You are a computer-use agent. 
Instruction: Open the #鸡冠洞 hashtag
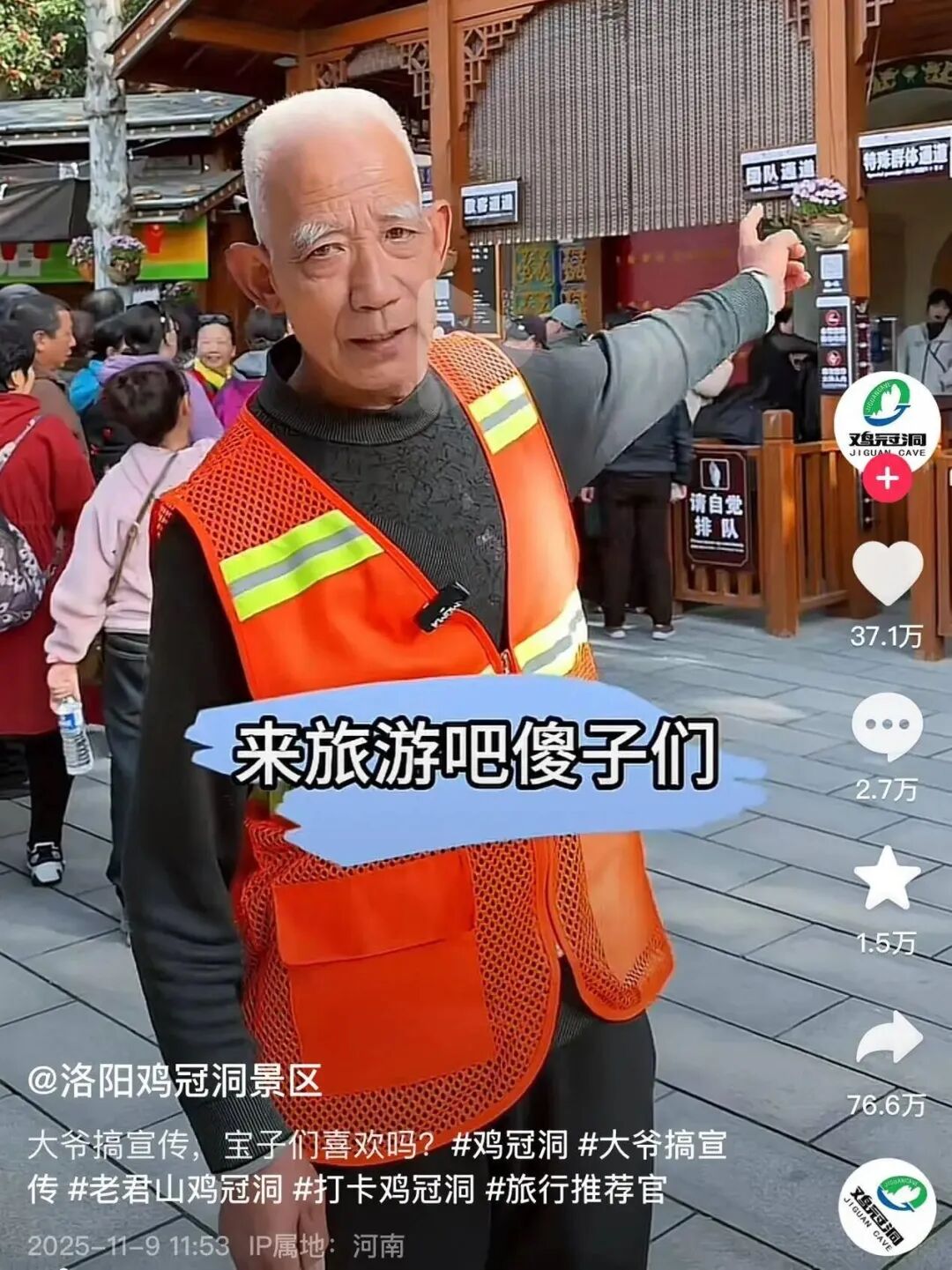509,1145
